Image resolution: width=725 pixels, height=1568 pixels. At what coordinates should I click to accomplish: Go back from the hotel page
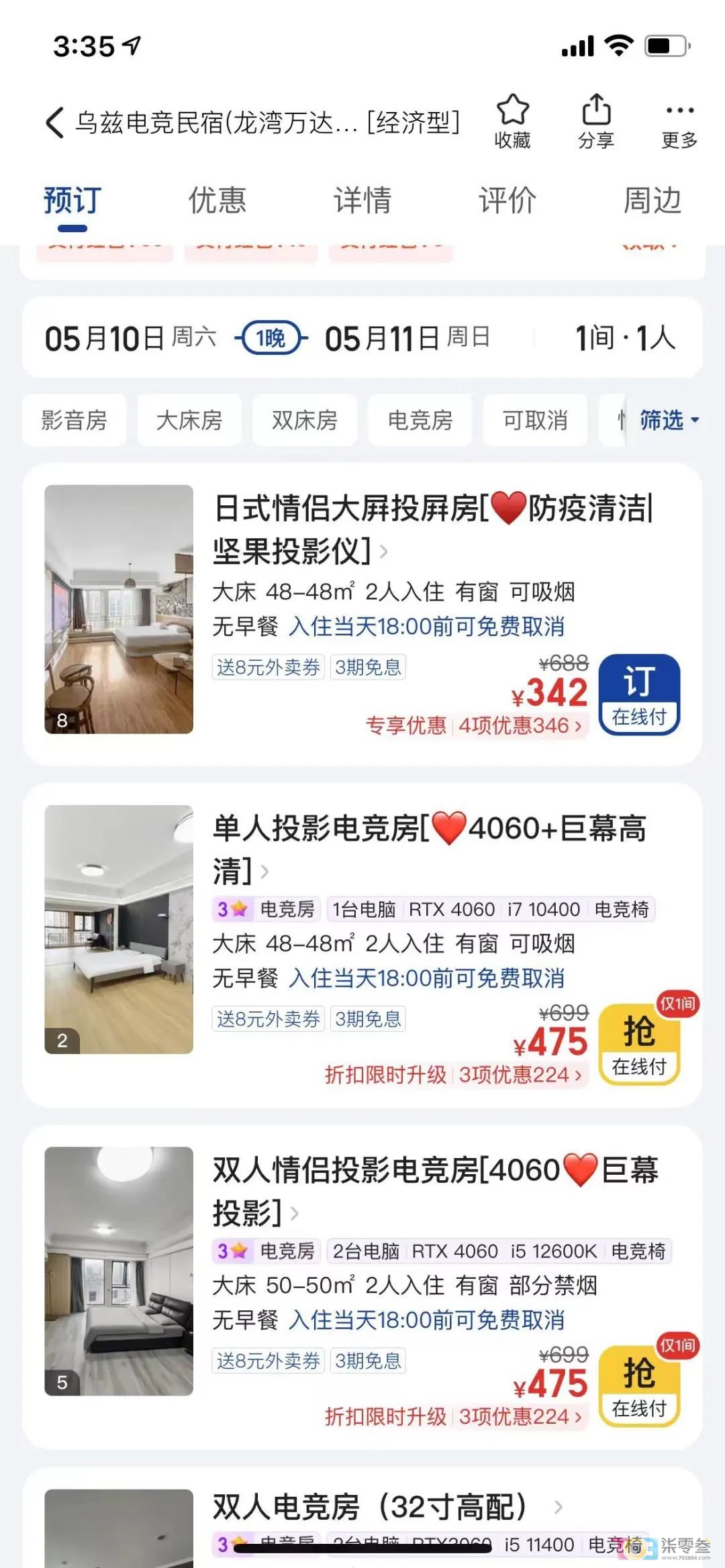pos(55,123)
